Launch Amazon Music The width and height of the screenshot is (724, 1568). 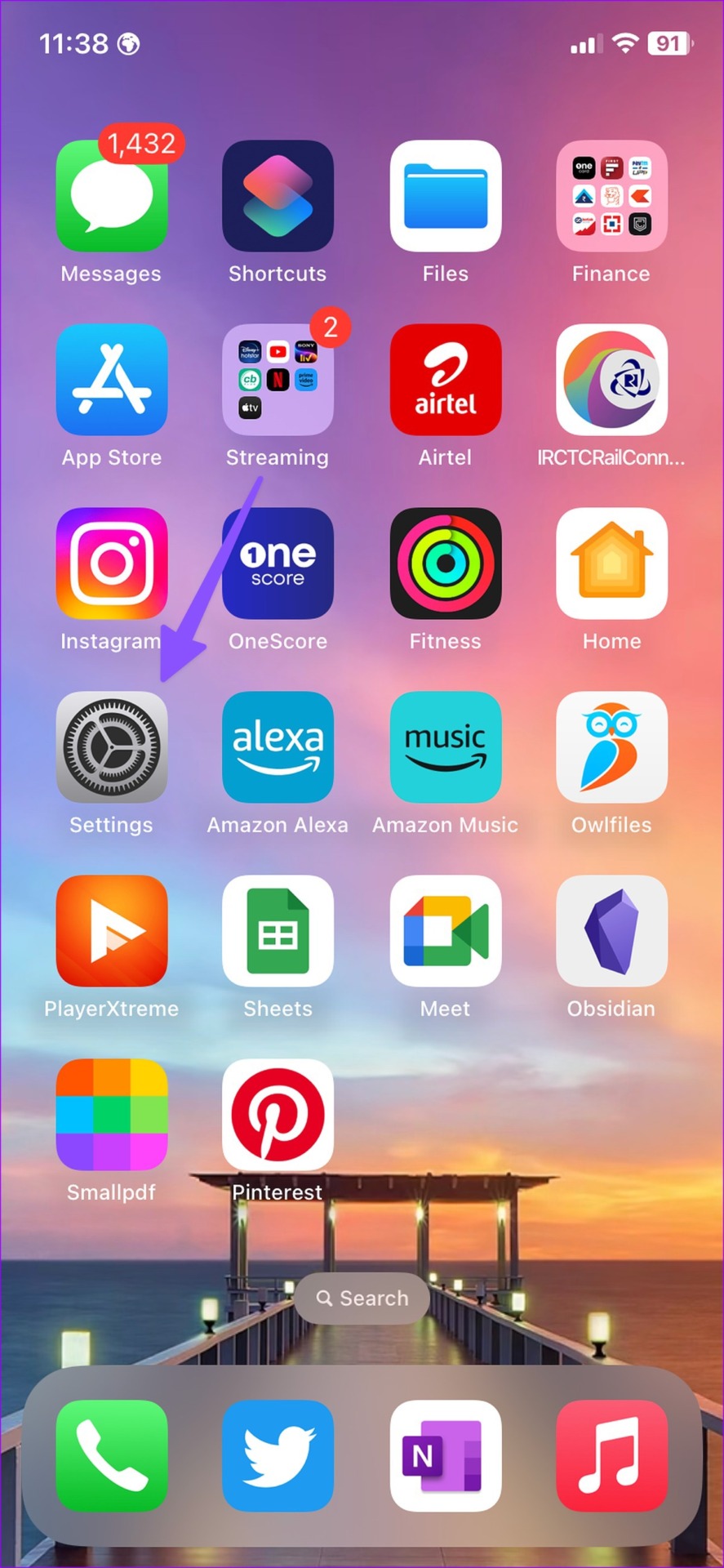click(445, 746)
